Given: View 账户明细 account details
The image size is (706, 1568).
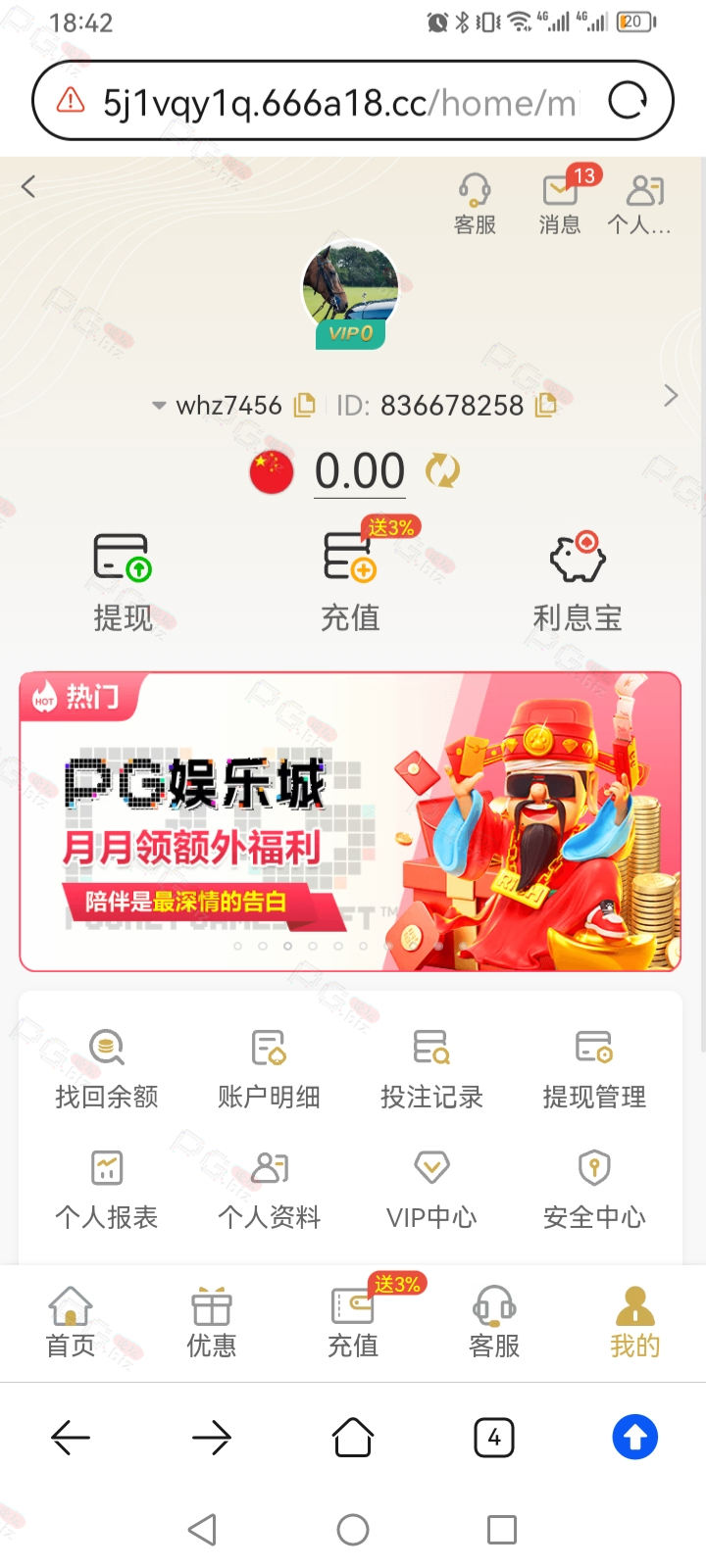Looking at the screenshot, I should pos(269,1069).
